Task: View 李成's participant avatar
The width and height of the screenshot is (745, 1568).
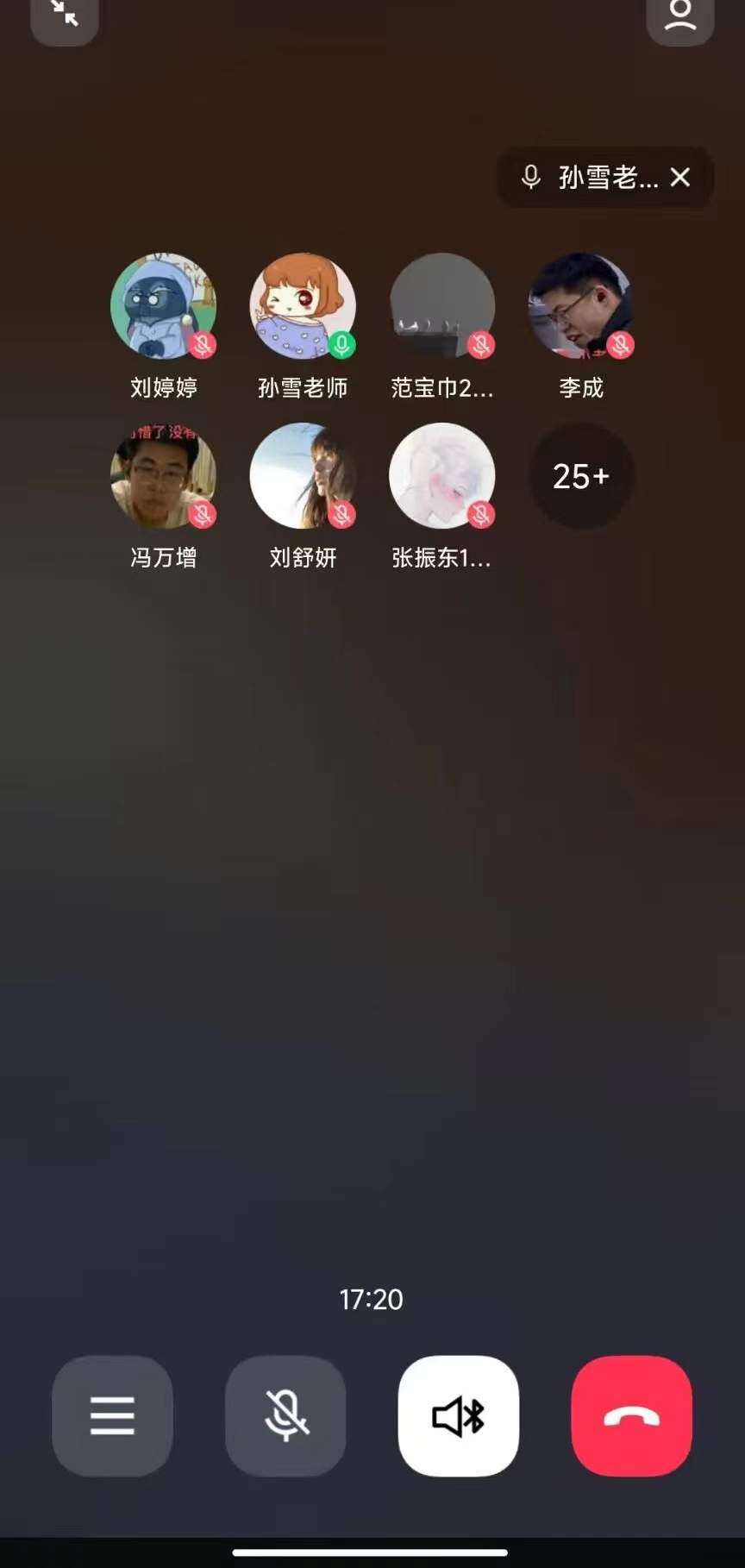Action: pos(581,305)
